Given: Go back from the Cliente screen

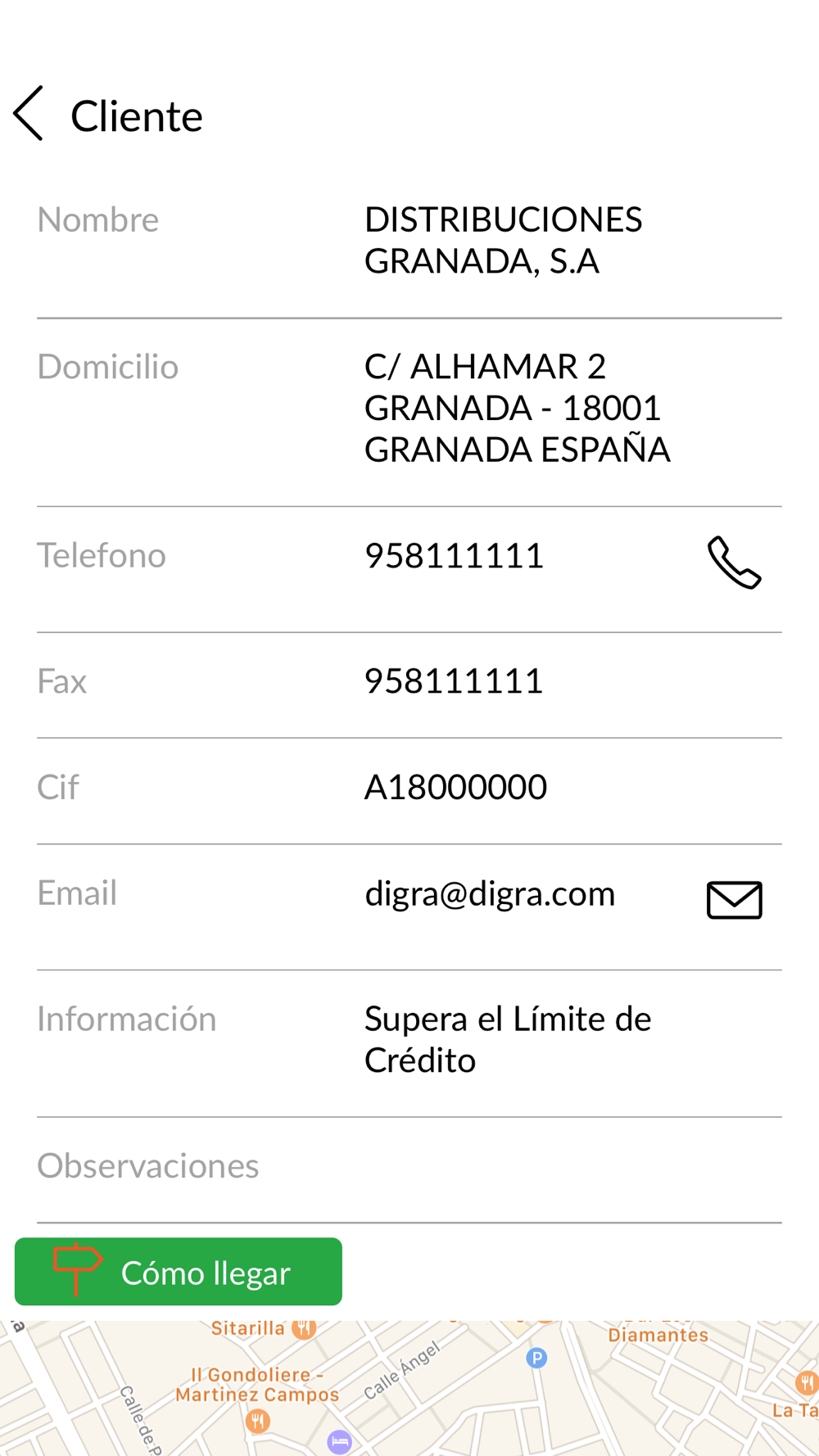Looking at the screenshot, I should point(29,114).
